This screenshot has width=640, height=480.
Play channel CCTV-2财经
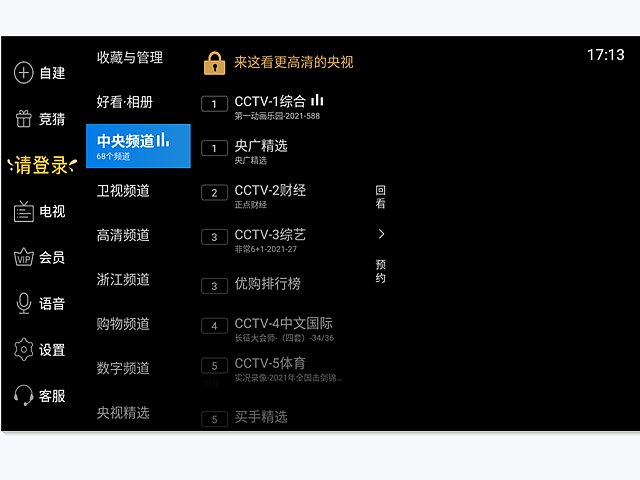click(x=270, y=194)
